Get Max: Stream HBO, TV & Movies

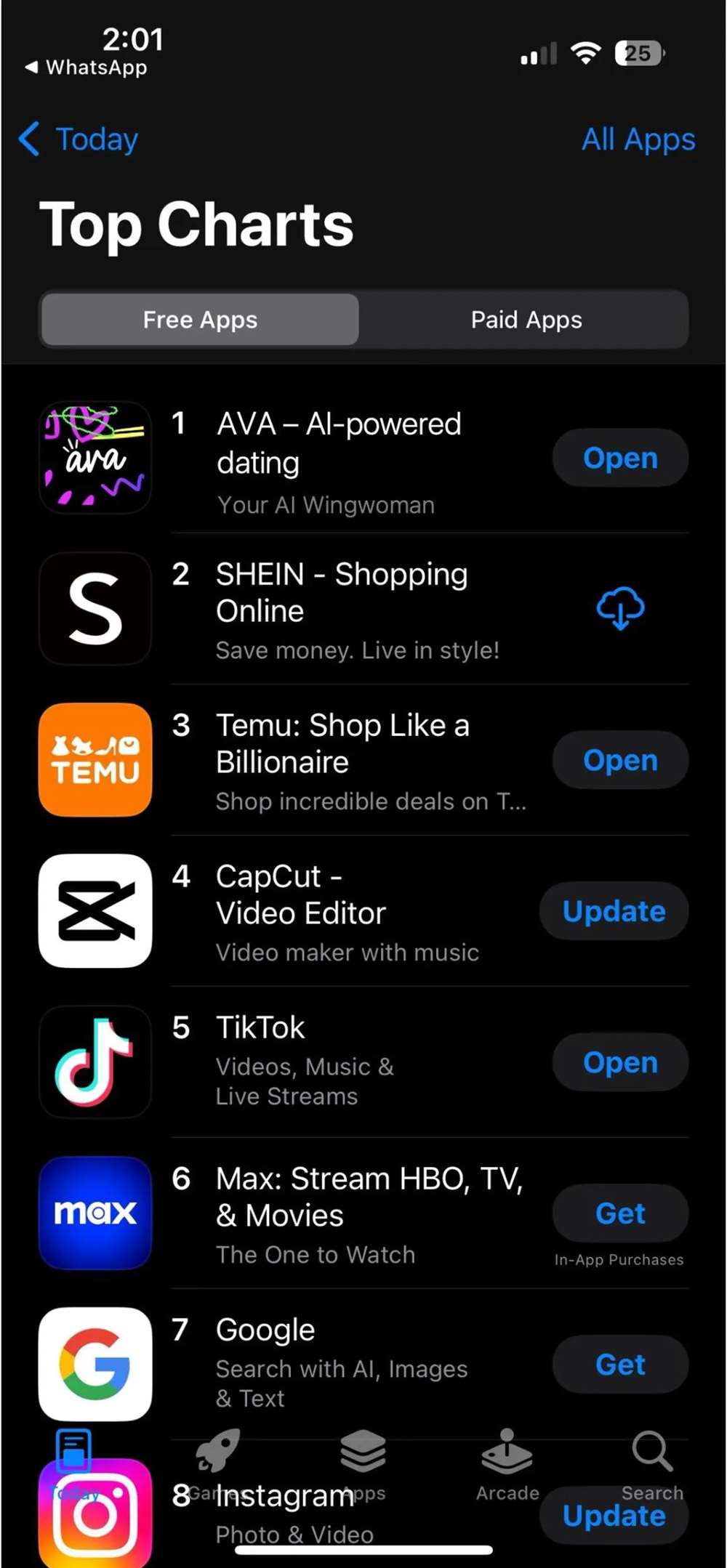[619, 1213]
